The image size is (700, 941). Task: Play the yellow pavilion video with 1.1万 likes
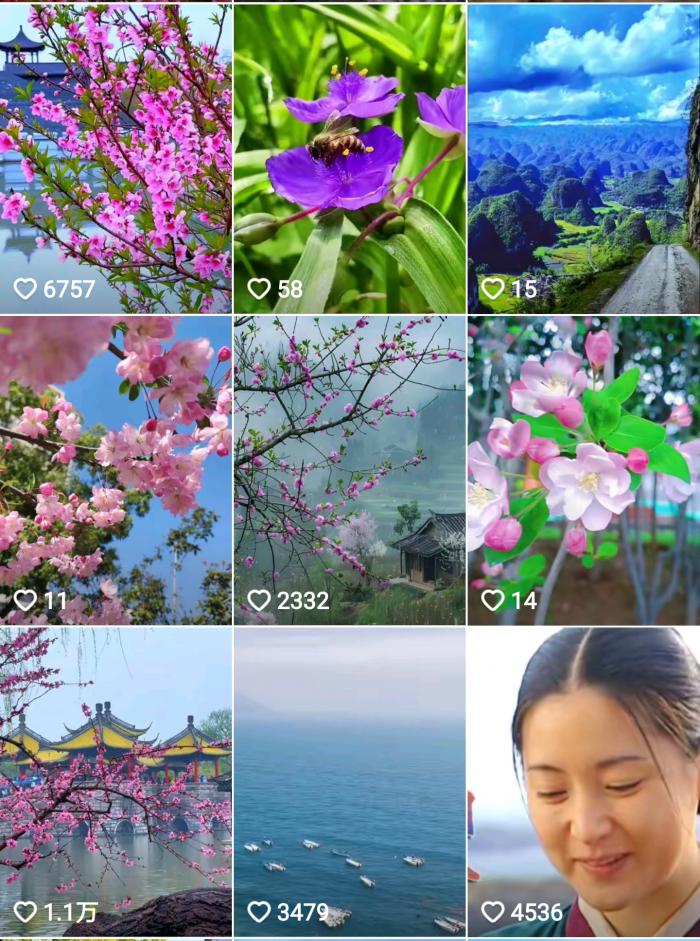pyautogui.click(x=115, y=781)
